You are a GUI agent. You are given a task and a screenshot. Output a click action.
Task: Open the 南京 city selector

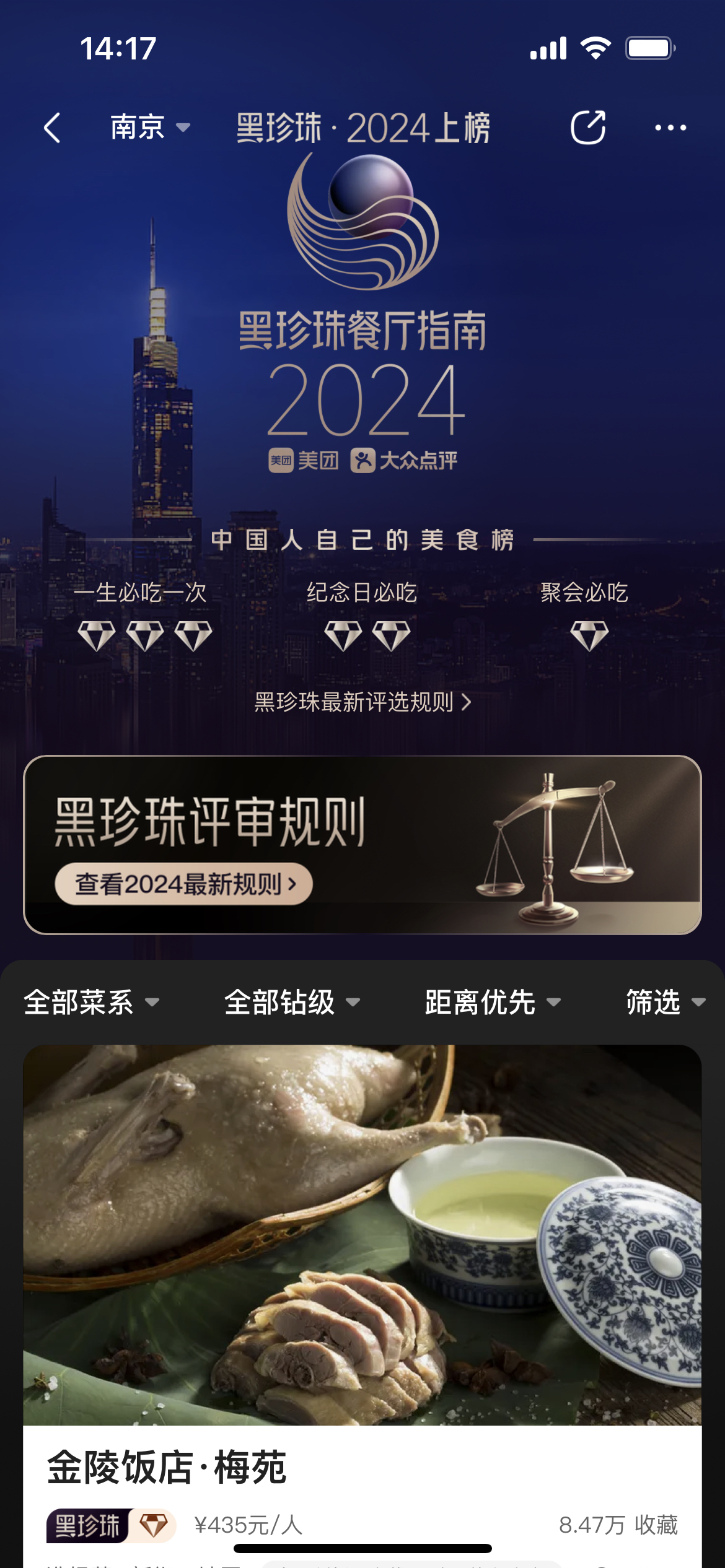pos(149,128)
